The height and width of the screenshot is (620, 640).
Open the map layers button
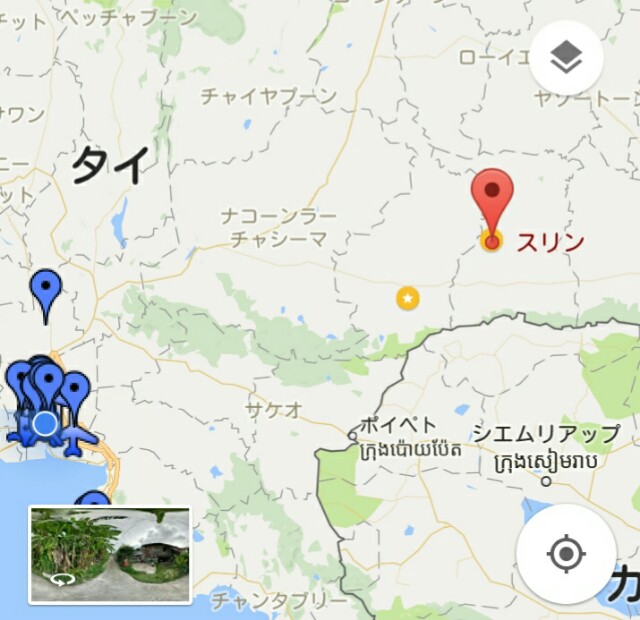[x=566, y=58]
